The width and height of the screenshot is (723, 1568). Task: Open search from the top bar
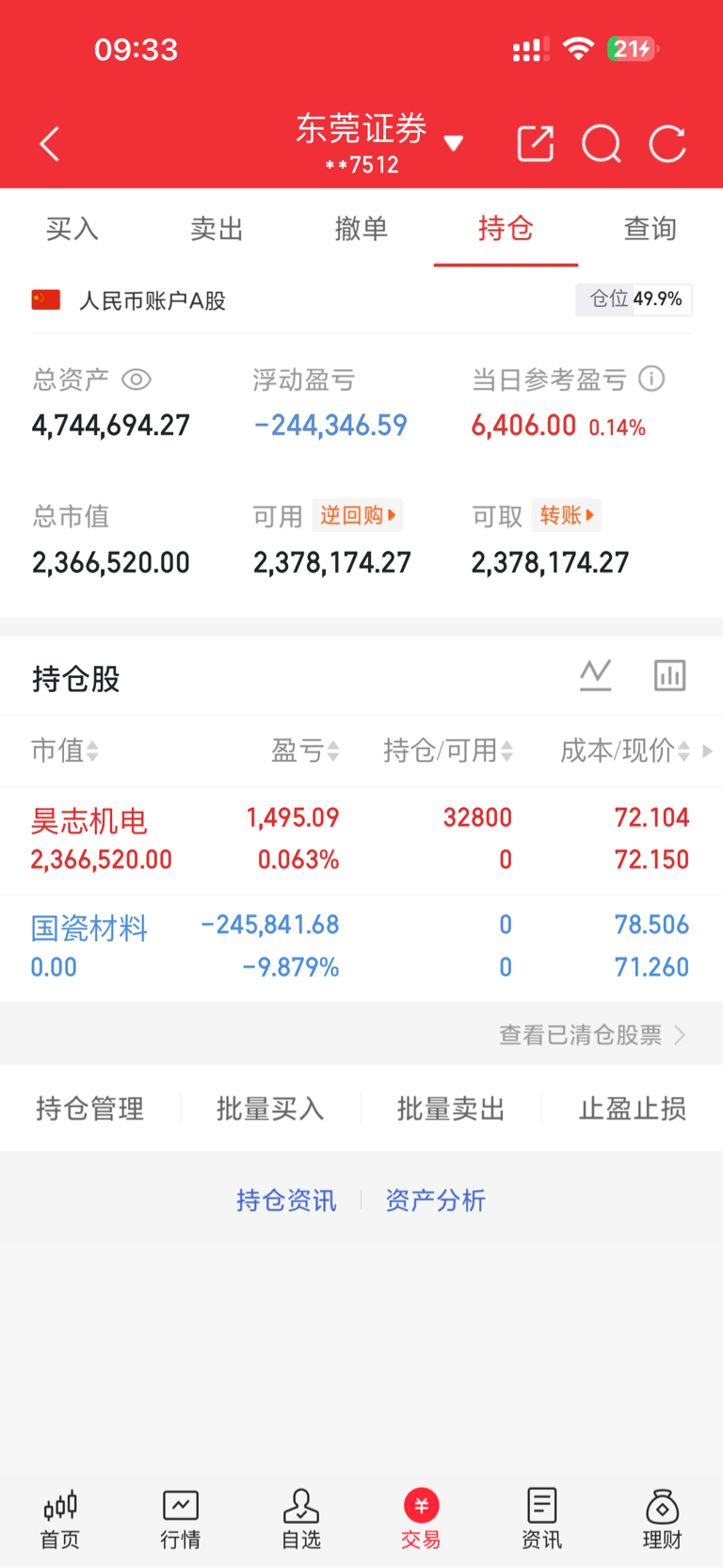click(x=602, y=144)
